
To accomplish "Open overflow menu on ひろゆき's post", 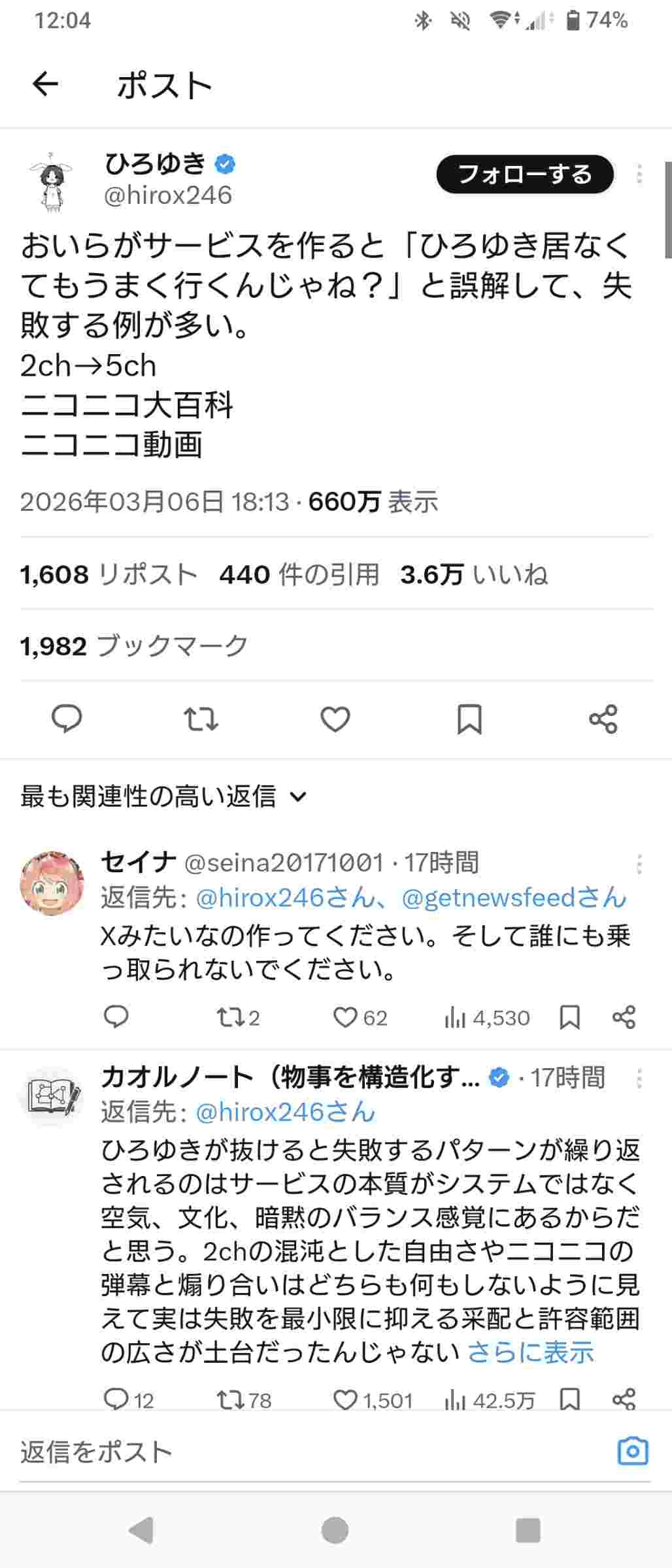I will [x=639, y=174].
